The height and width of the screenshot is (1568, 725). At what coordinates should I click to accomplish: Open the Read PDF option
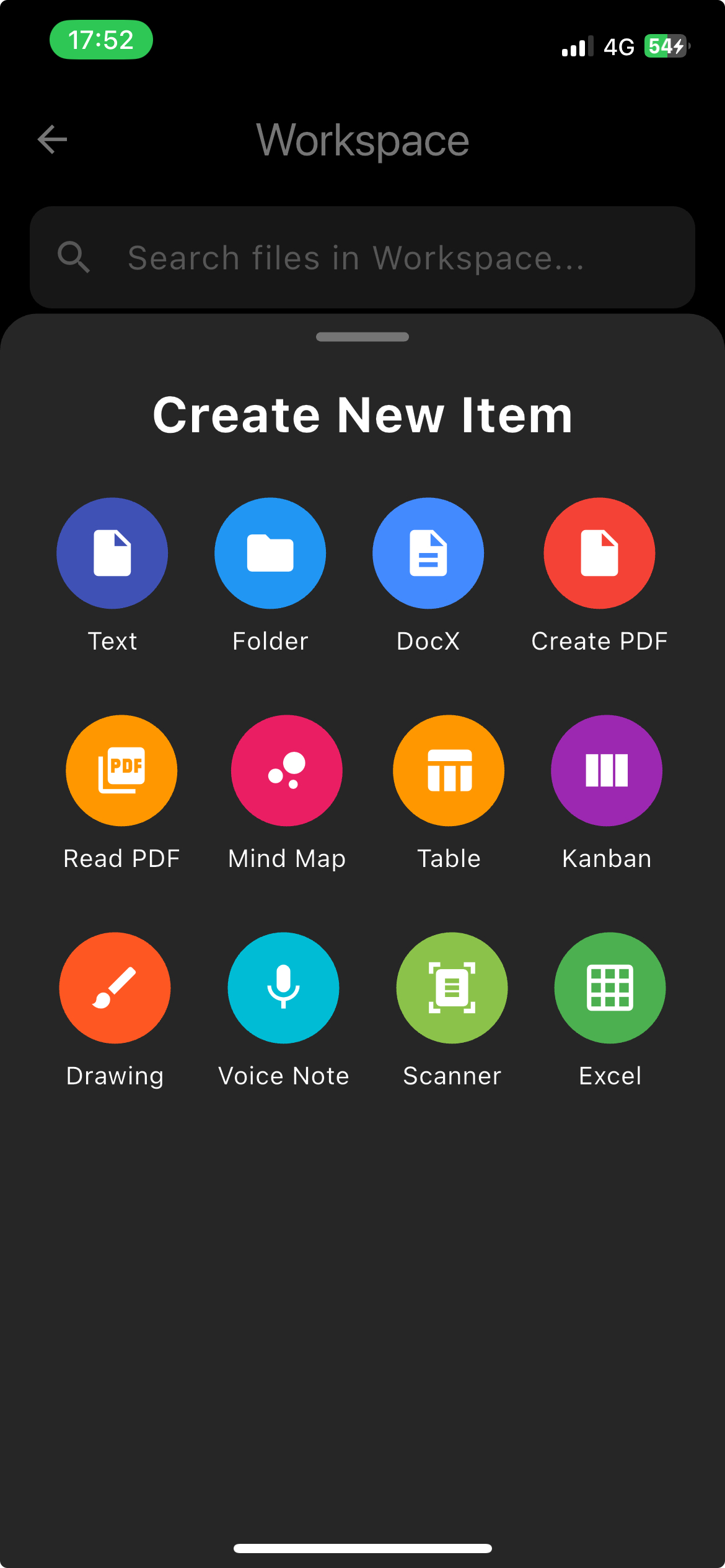121,770
